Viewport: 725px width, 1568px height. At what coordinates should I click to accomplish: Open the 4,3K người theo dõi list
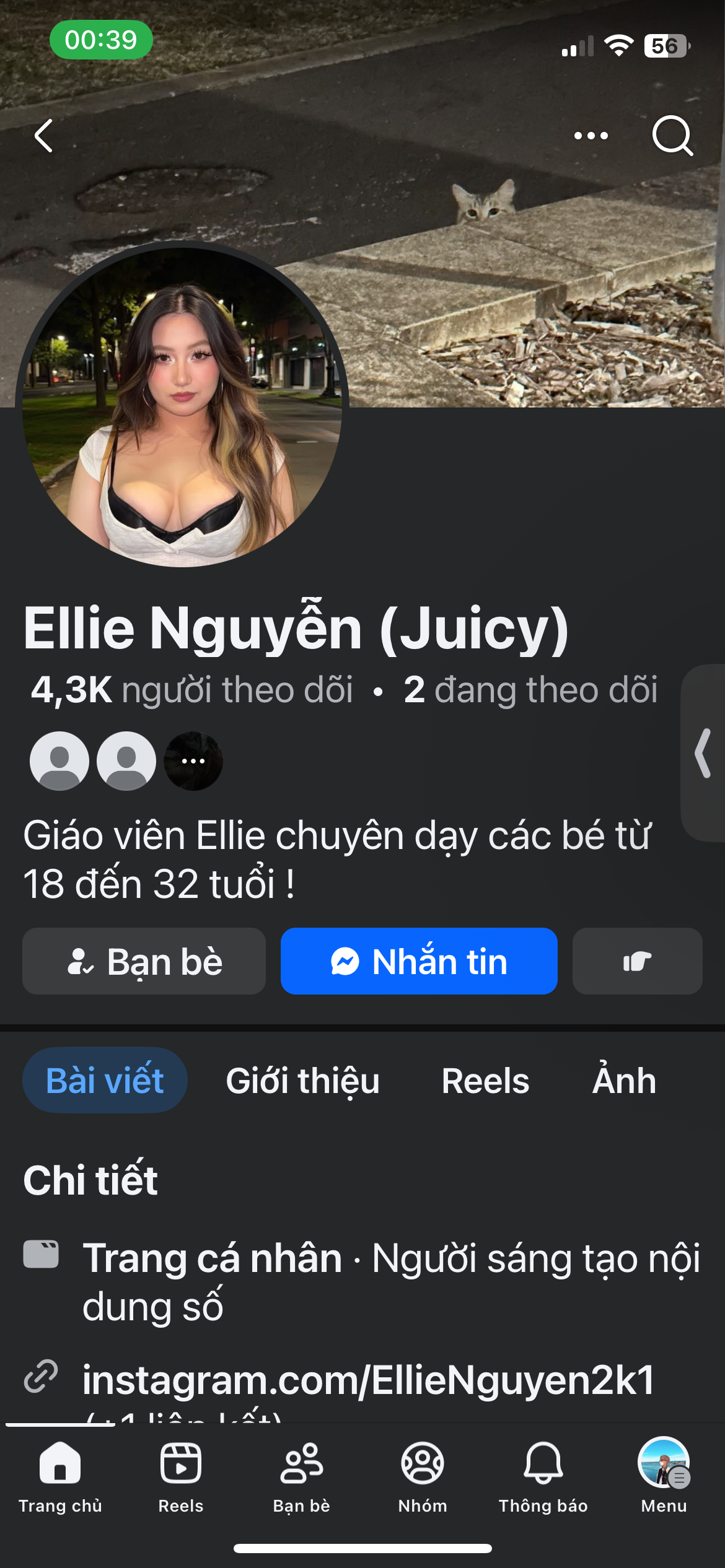[x=192, y=690]
